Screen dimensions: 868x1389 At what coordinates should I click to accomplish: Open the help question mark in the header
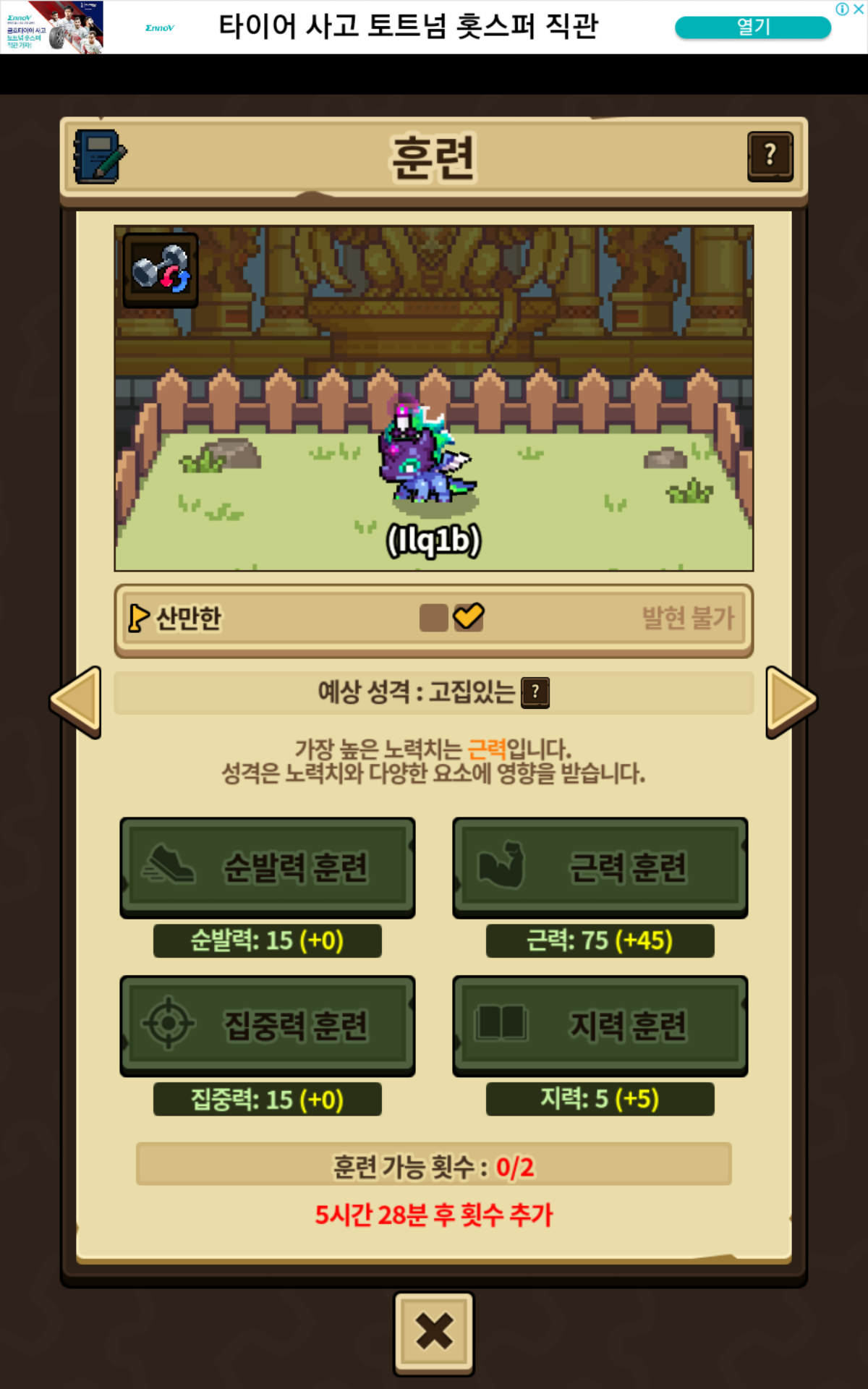coord(770,156)
